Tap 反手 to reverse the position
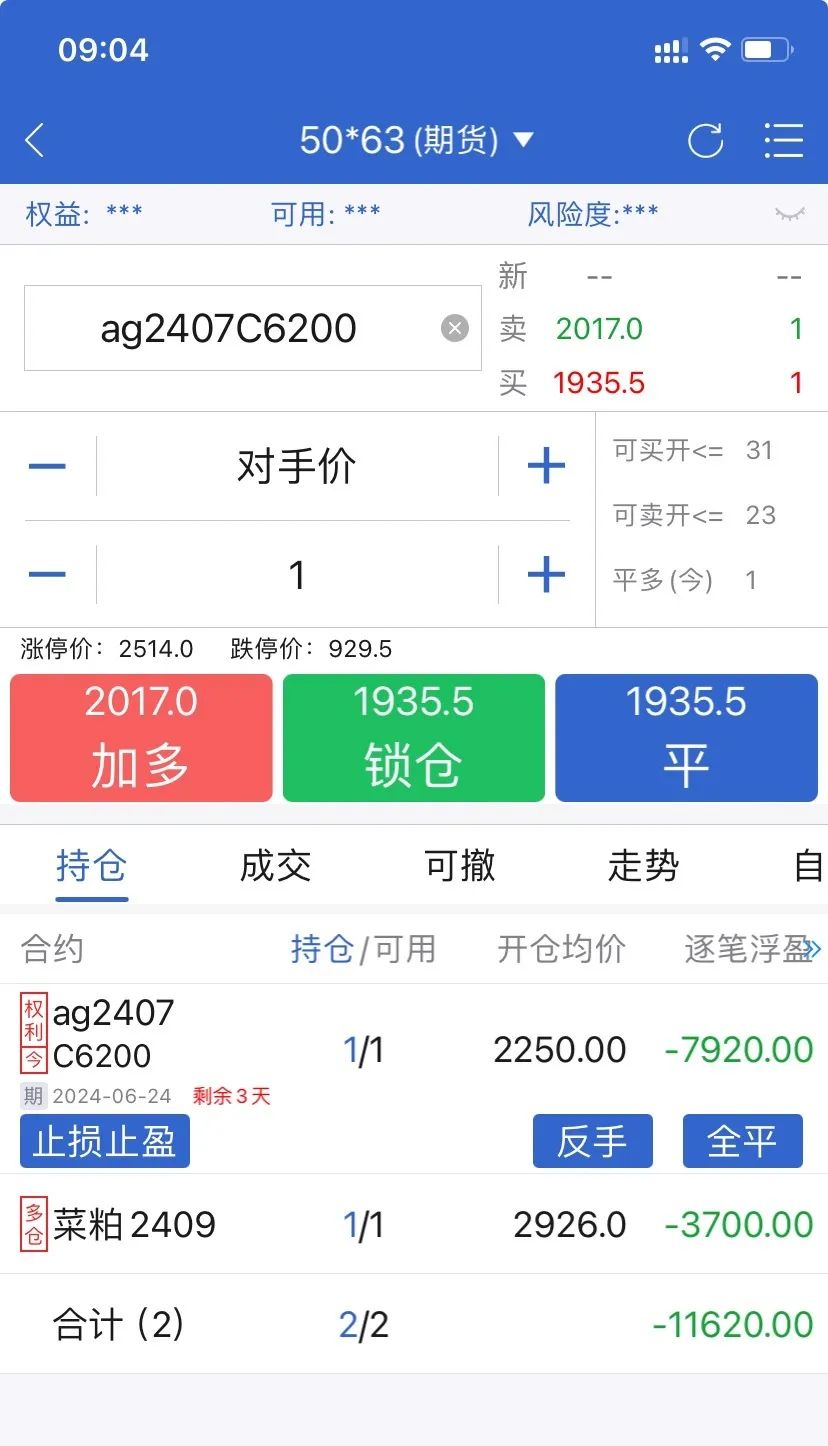The image size is (828, 1446). pos(592,1141)
